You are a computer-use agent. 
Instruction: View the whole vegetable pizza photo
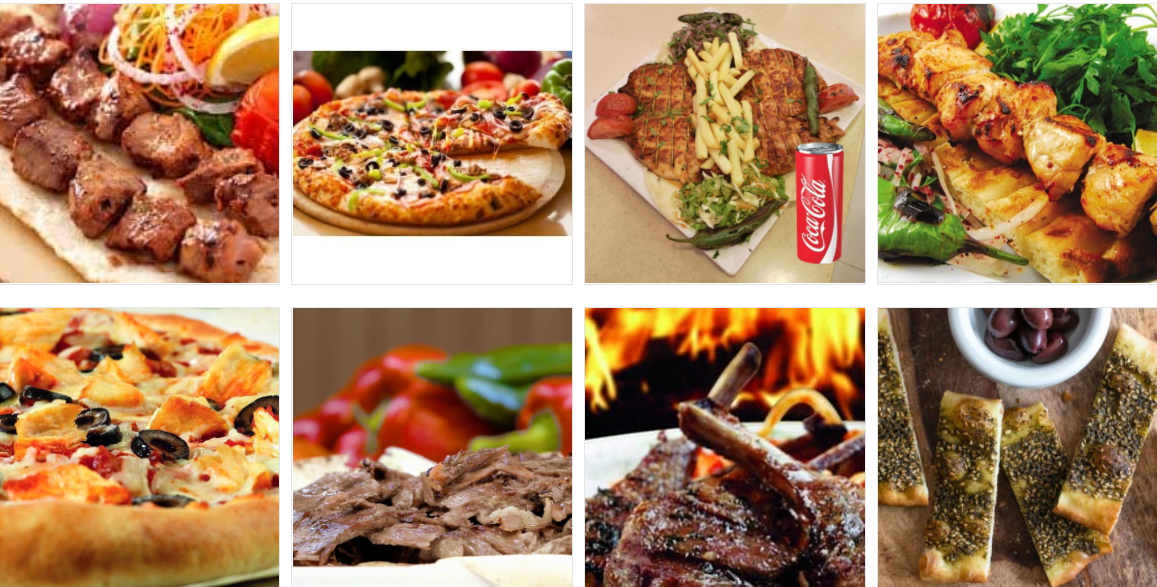pyautogui.click(x=432, y=144)
